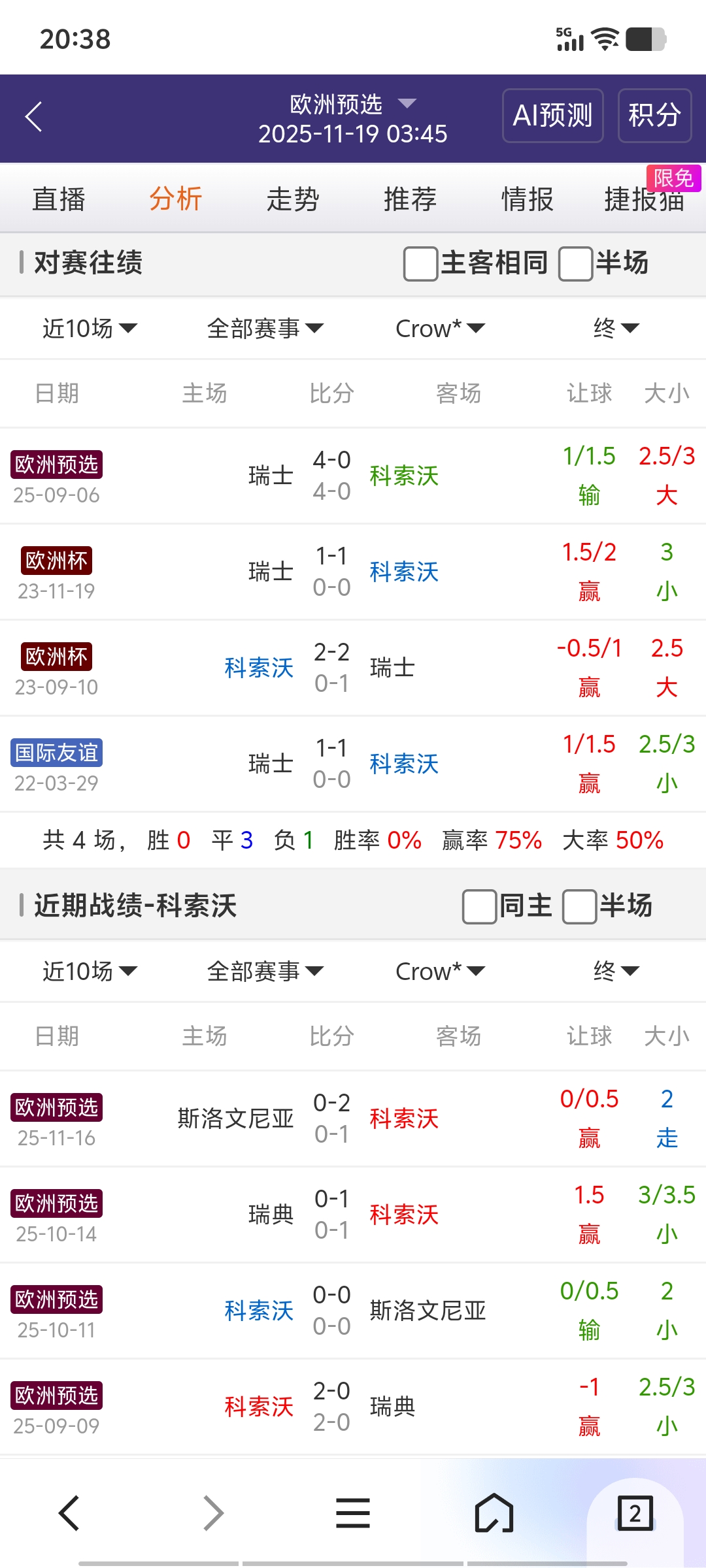Expand 全部赛事 filter under 对赛往绩
Image resolution: width=706 pixels, height=1568 pixels.
265,328
